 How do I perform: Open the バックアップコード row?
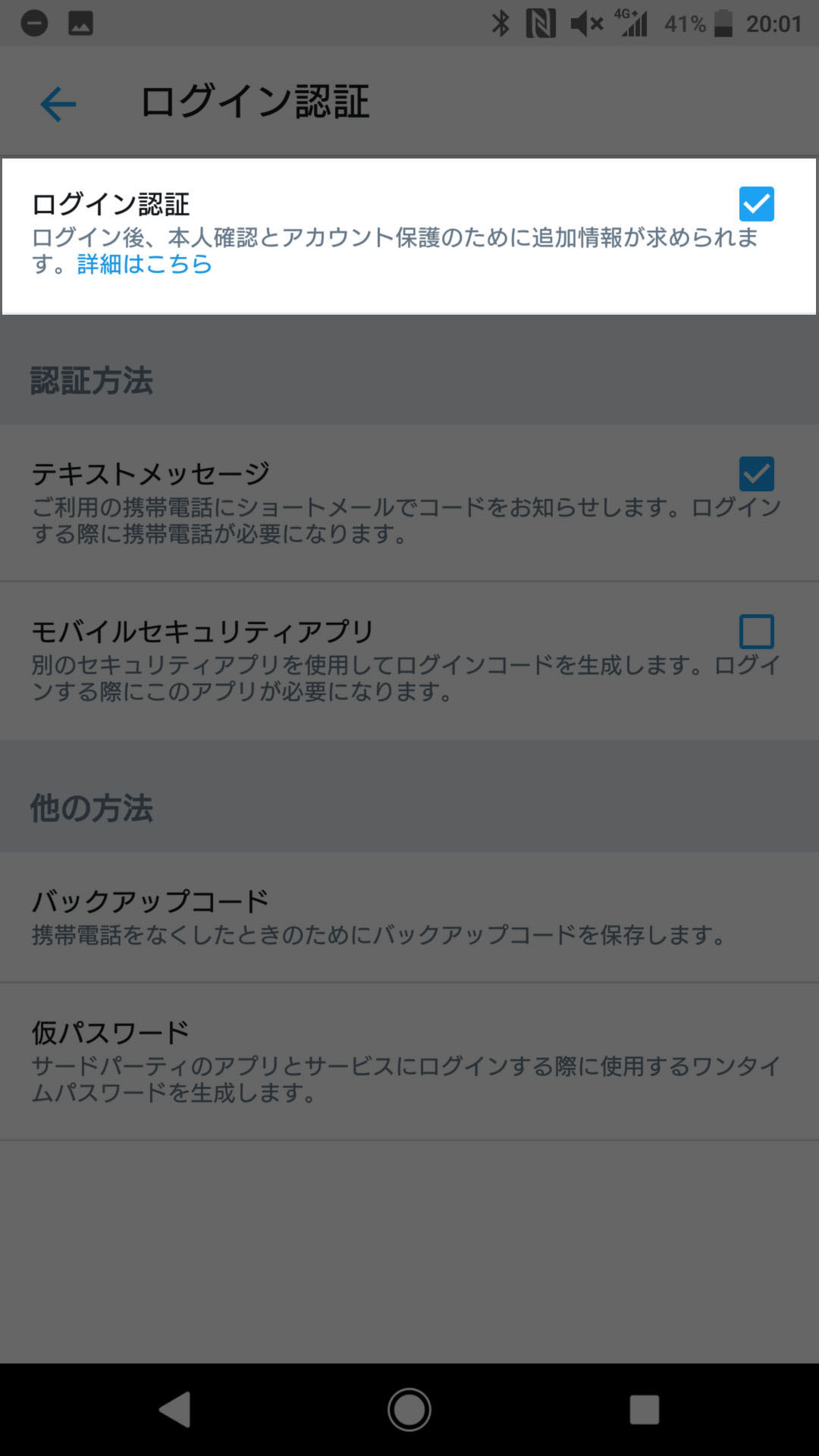(409, 918)
